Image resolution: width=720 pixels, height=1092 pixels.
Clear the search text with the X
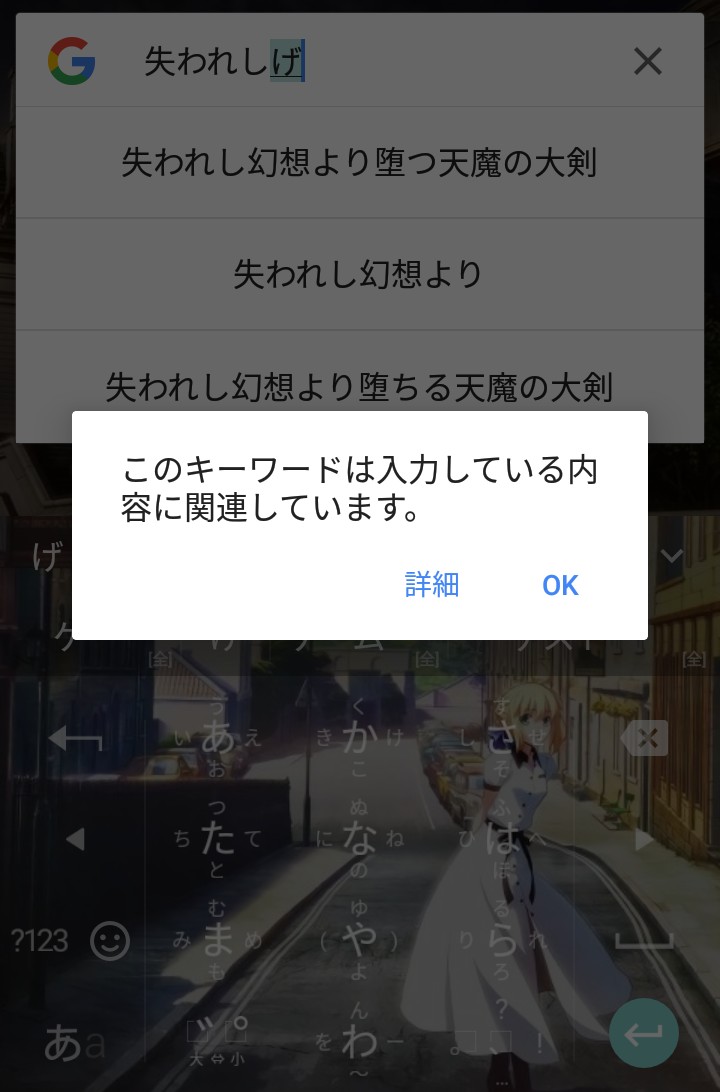pyautogui.click(x=648, y=62)
